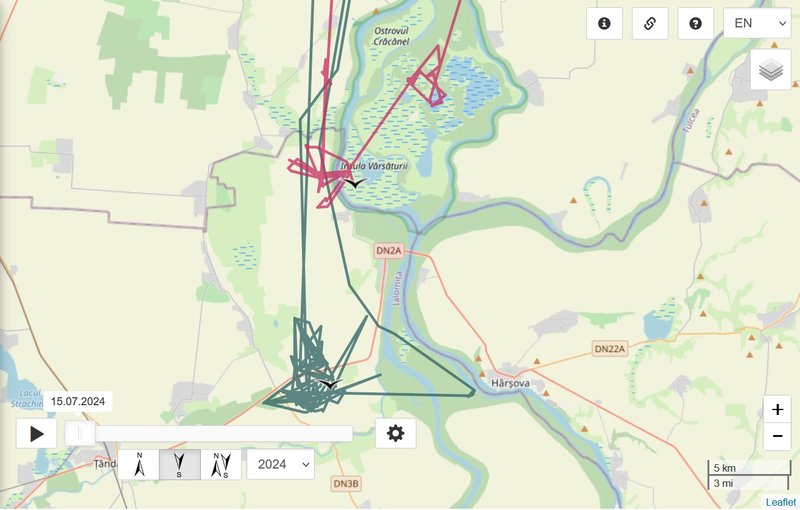Start playback of the migration animation
This screenshot has height=510, width=800.
(x=37, y=433)
